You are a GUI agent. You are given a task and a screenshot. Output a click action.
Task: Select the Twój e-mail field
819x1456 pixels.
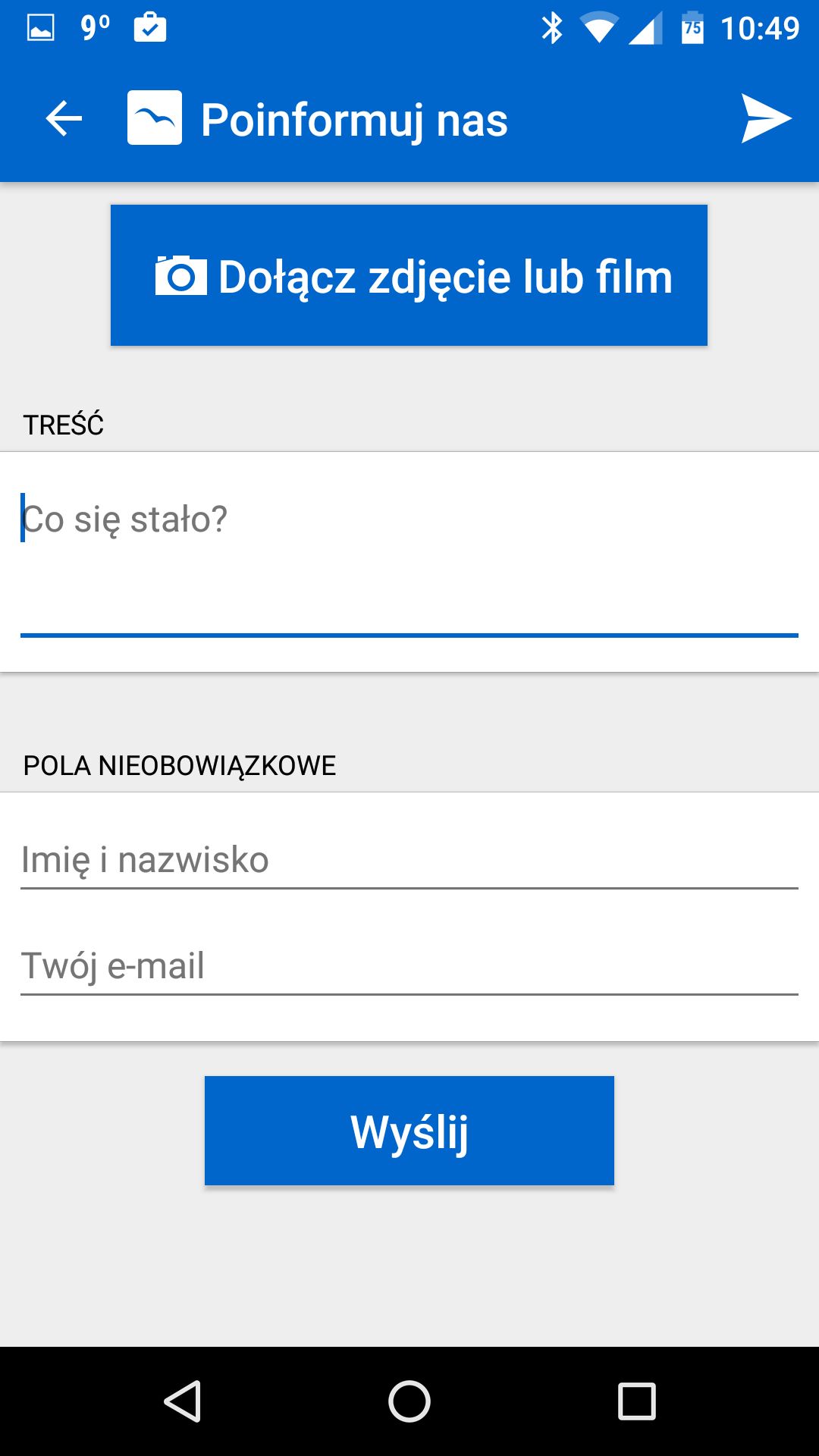click(x=409, y=966)
